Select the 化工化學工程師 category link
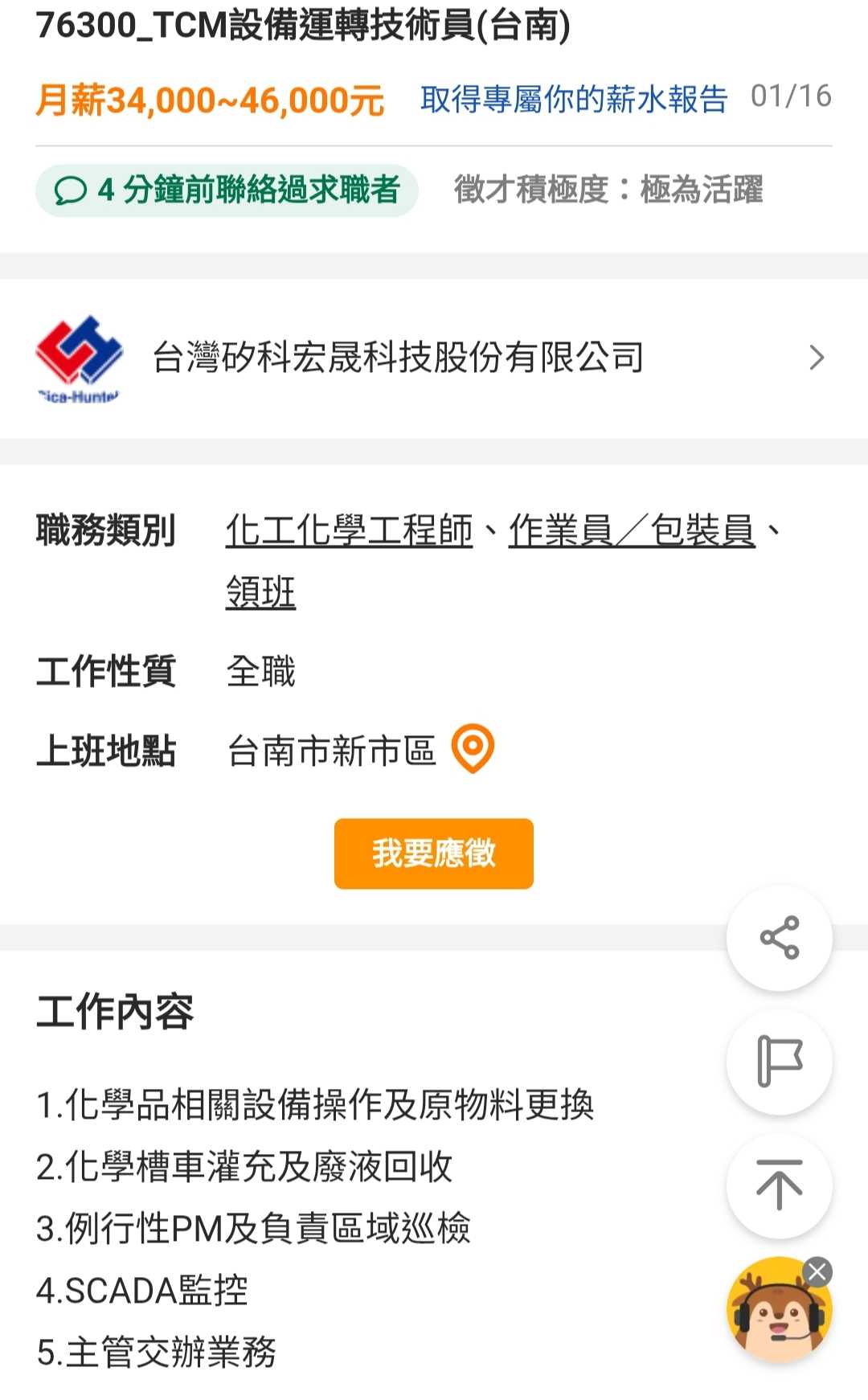The height and width of the screenshot is (1400, 868). pos(350,530)
